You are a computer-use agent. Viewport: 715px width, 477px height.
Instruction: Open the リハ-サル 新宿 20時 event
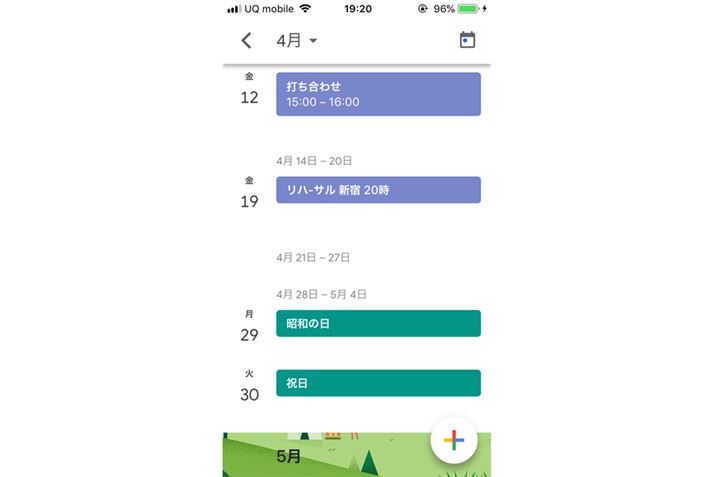pyautogui.click(x=378, y=190)
